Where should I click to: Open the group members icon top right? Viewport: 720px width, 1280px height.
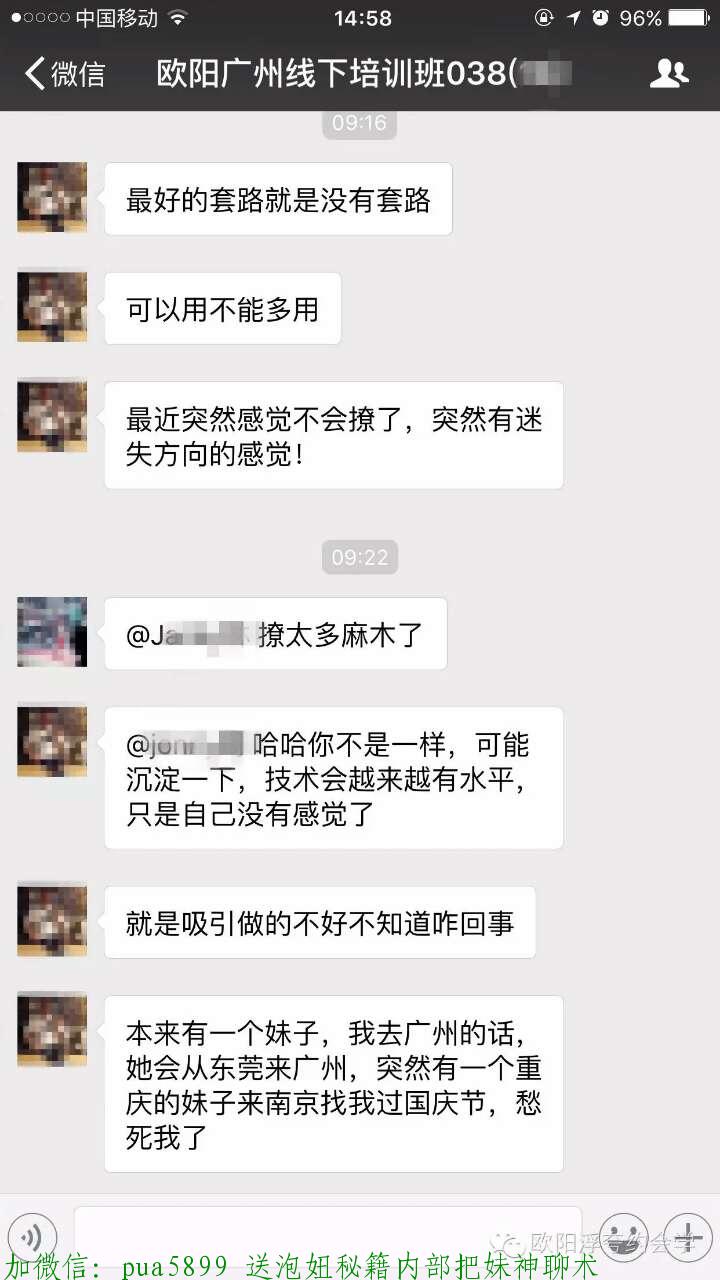click(x=669, y=74)
